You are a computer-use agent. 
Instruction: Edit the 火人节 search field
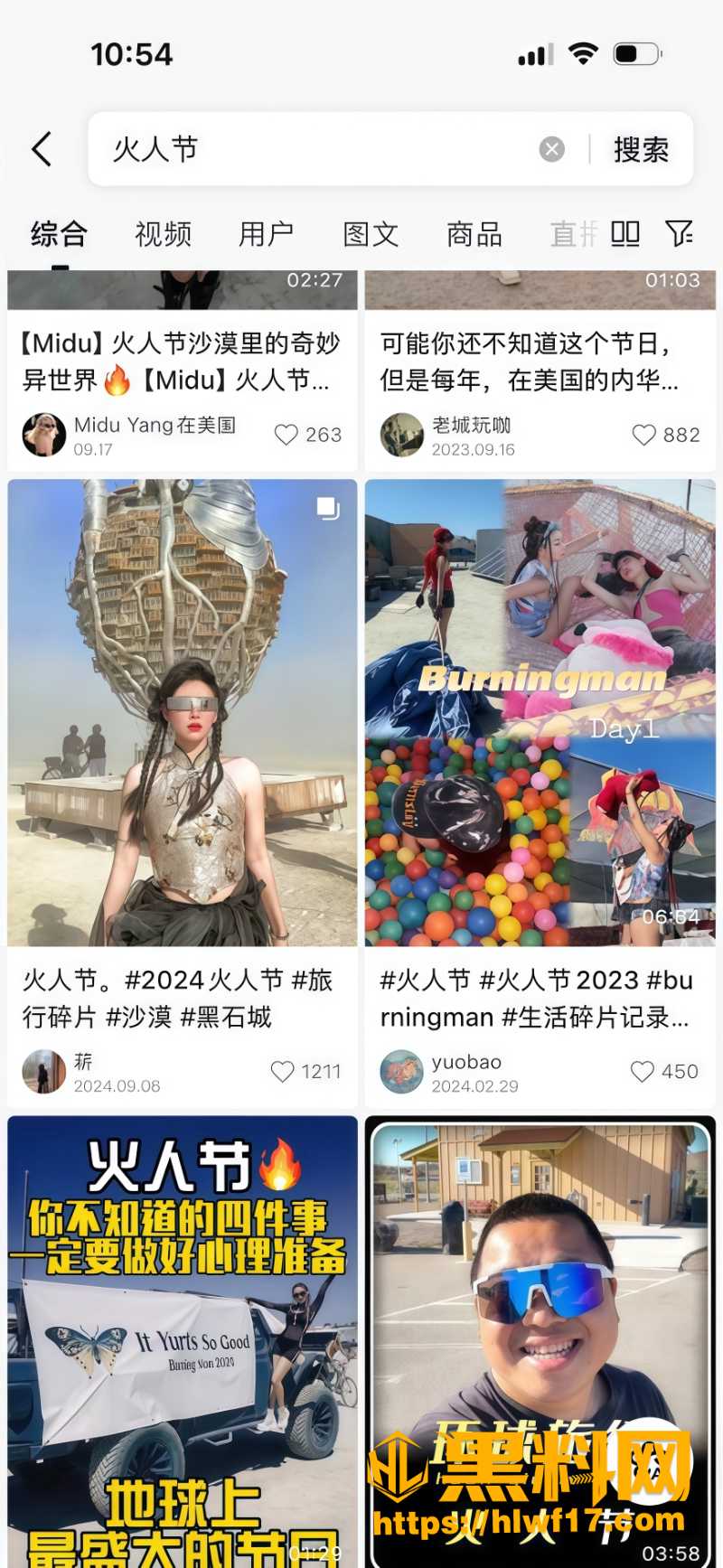[316, 149]
